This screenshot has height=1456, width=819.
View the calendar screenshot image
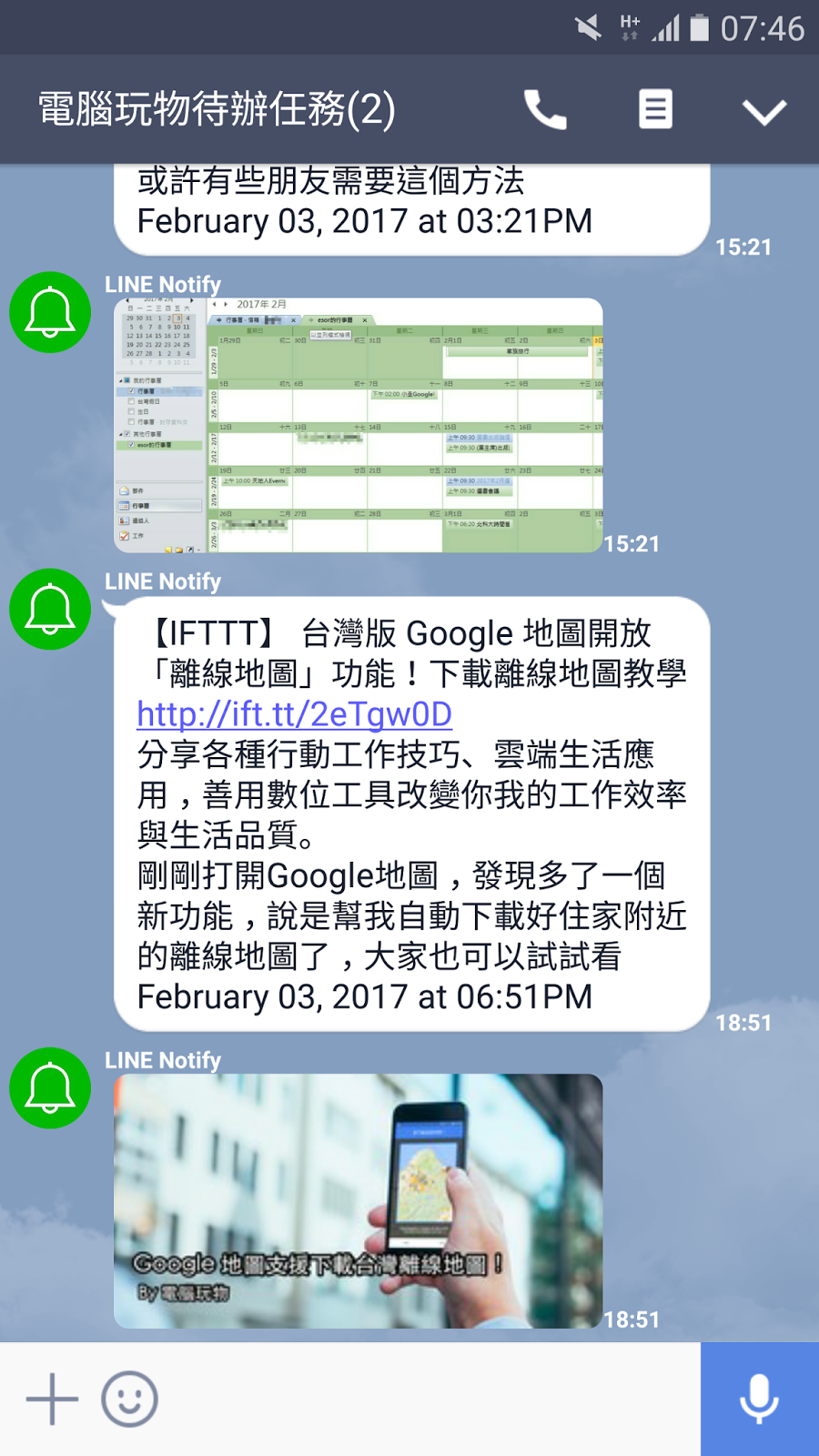(x=358, y=425)
